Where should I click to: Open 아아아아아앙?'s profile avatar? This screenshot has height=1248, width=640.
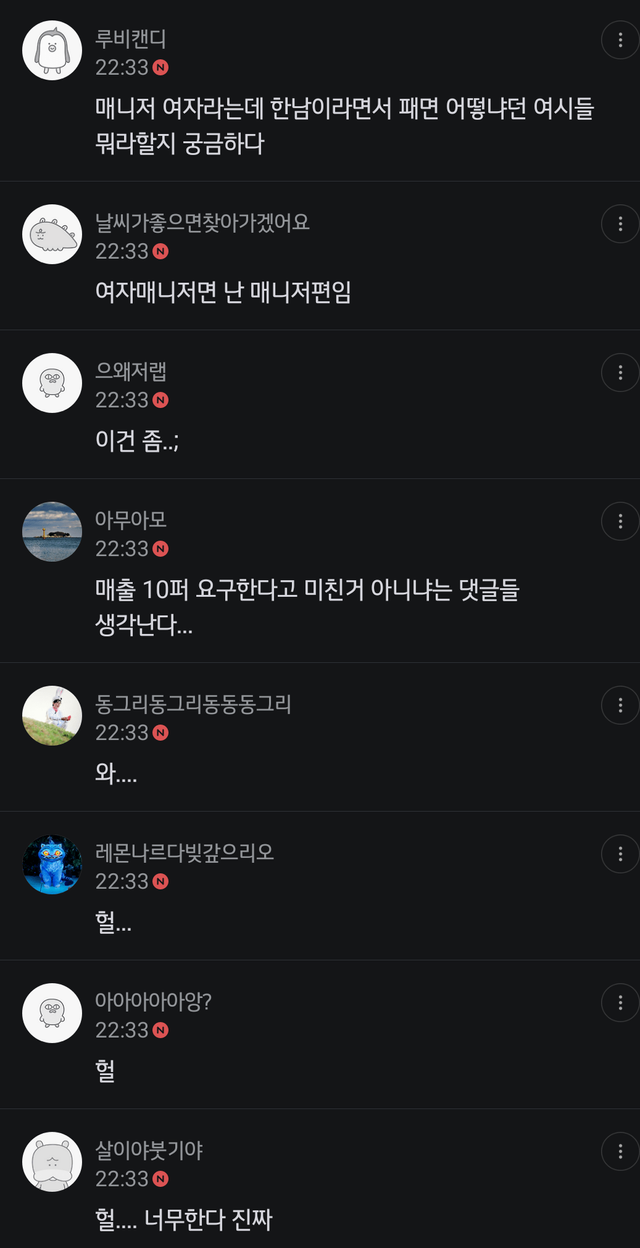52,1013
